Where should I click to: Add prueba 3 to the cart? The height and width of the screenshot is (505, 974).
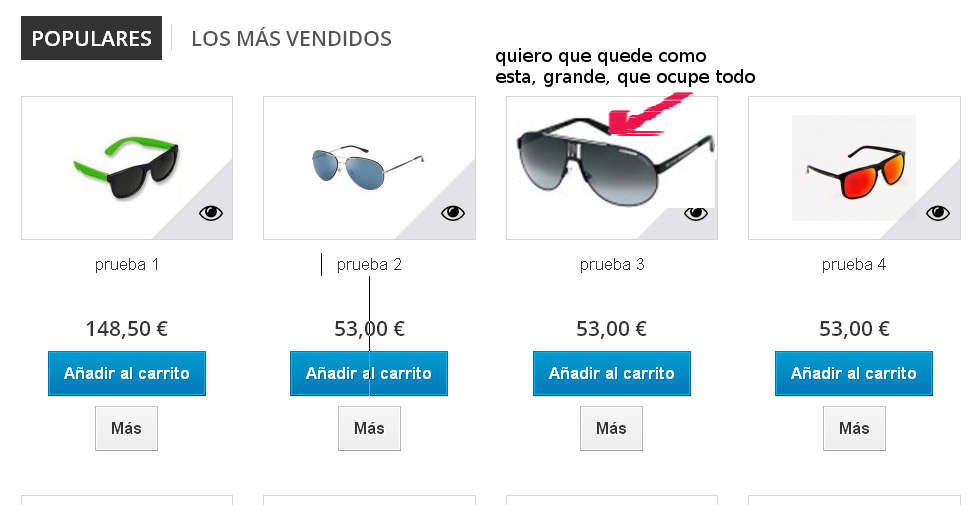click(611, 373)
